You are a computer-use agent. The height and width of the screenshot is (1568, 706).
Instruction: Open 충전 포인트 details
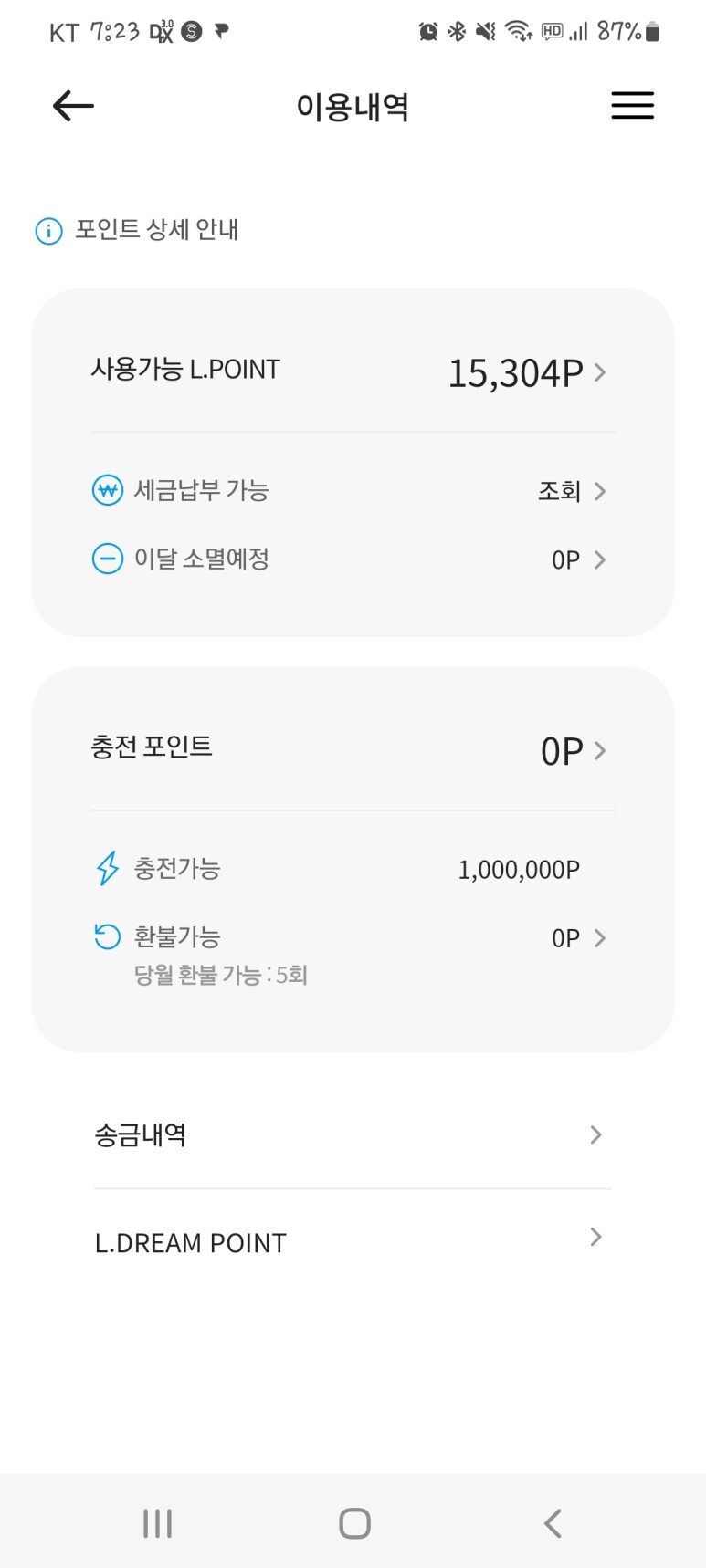(353, 750)
